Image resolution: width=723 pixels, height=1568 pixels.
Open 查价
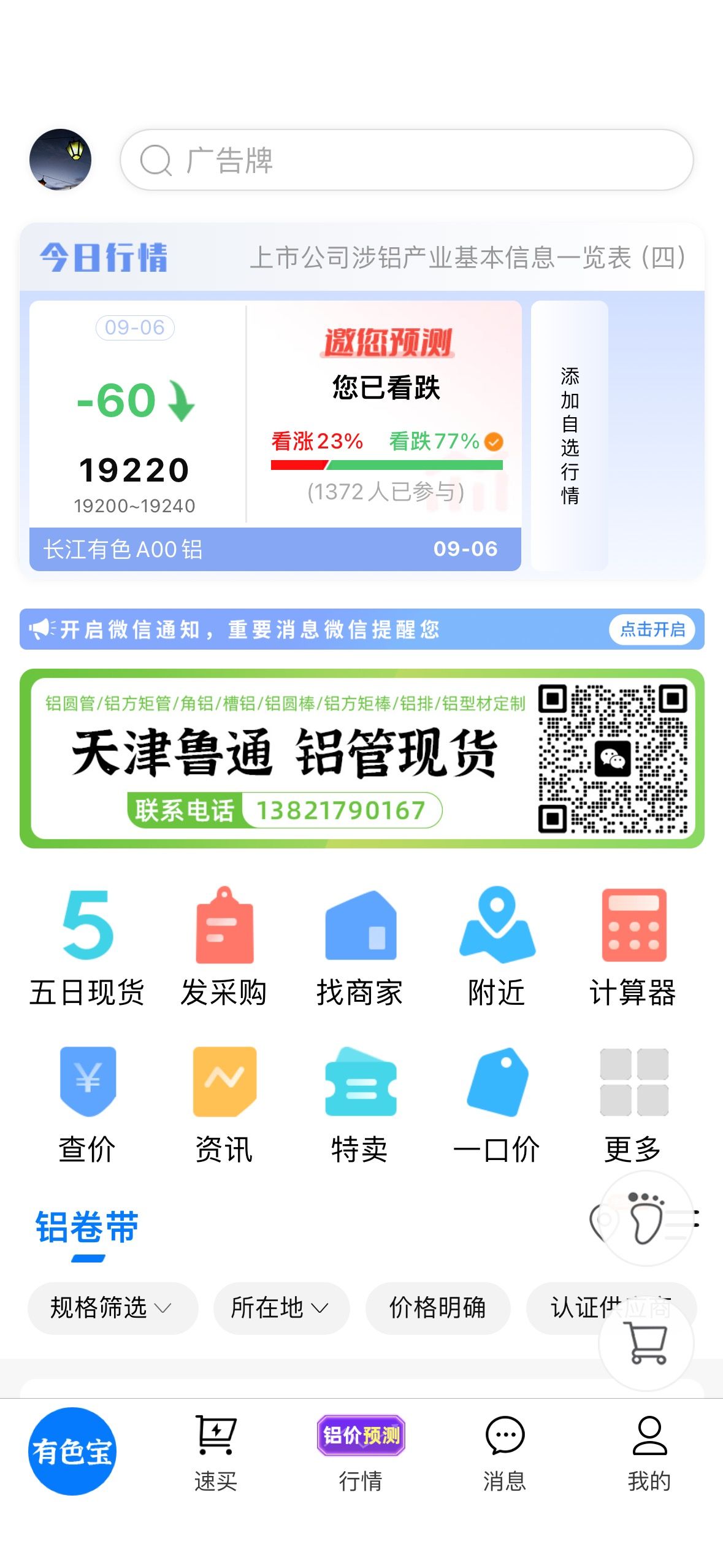[x=87, y=1104]
